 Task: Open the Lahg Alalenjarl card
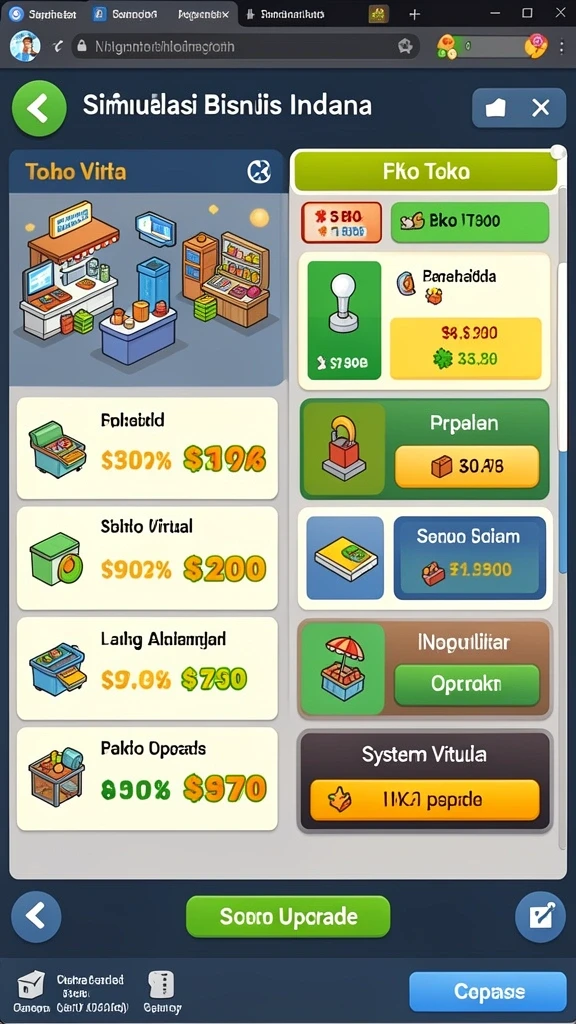pyautogui.click(x=147, y=668)
